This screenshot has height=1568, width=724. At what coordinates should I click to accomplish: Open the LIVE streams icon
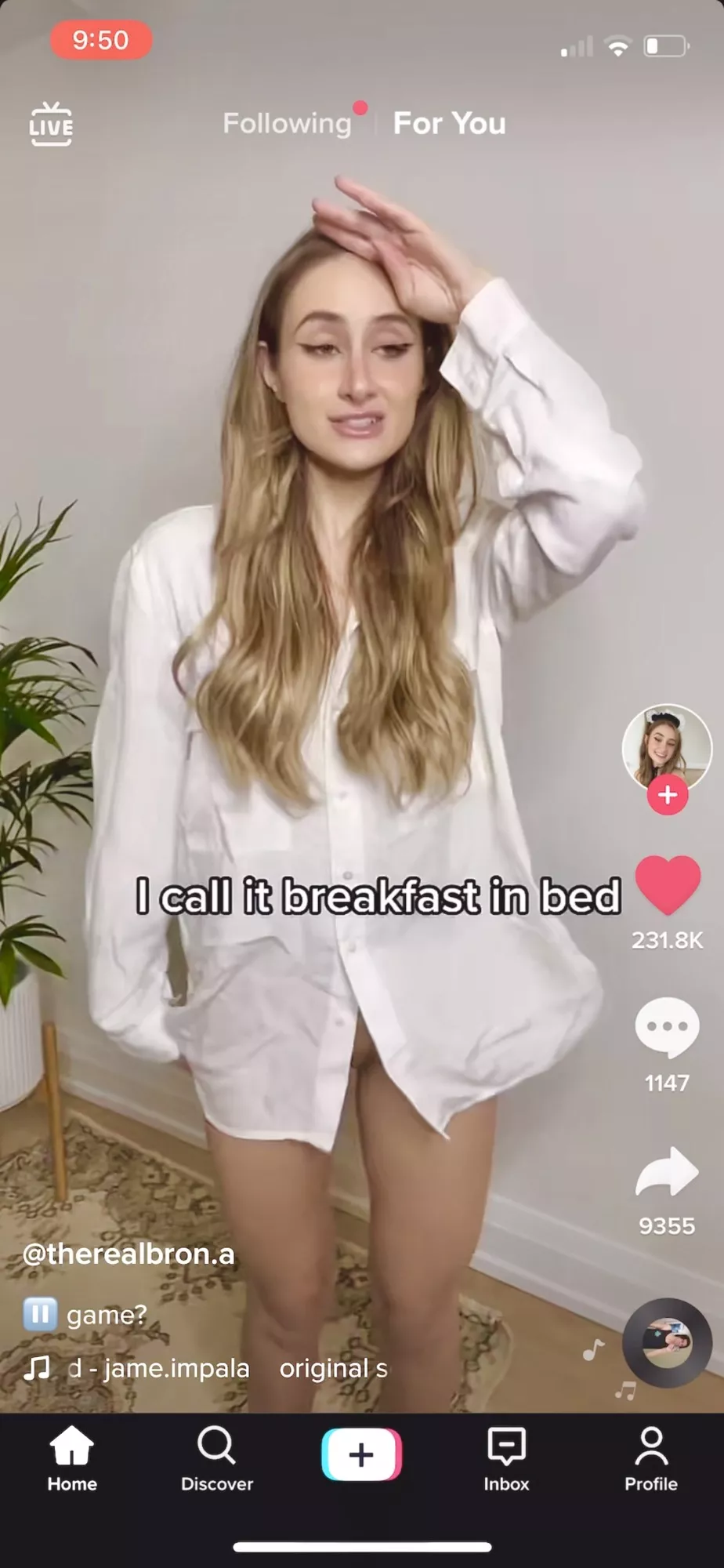pos(51,124)
